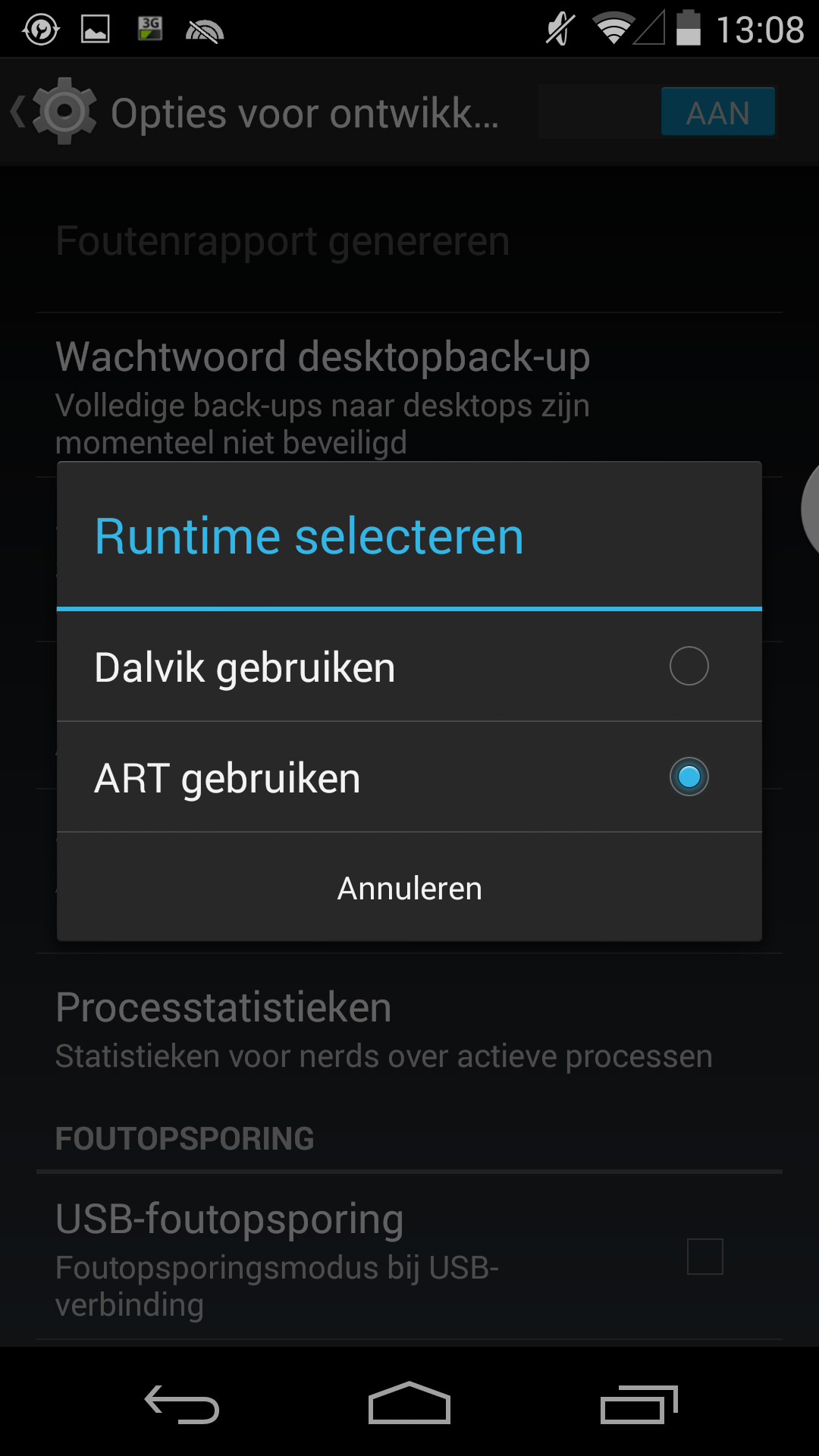Open recent apps overview

point(639,1404)
